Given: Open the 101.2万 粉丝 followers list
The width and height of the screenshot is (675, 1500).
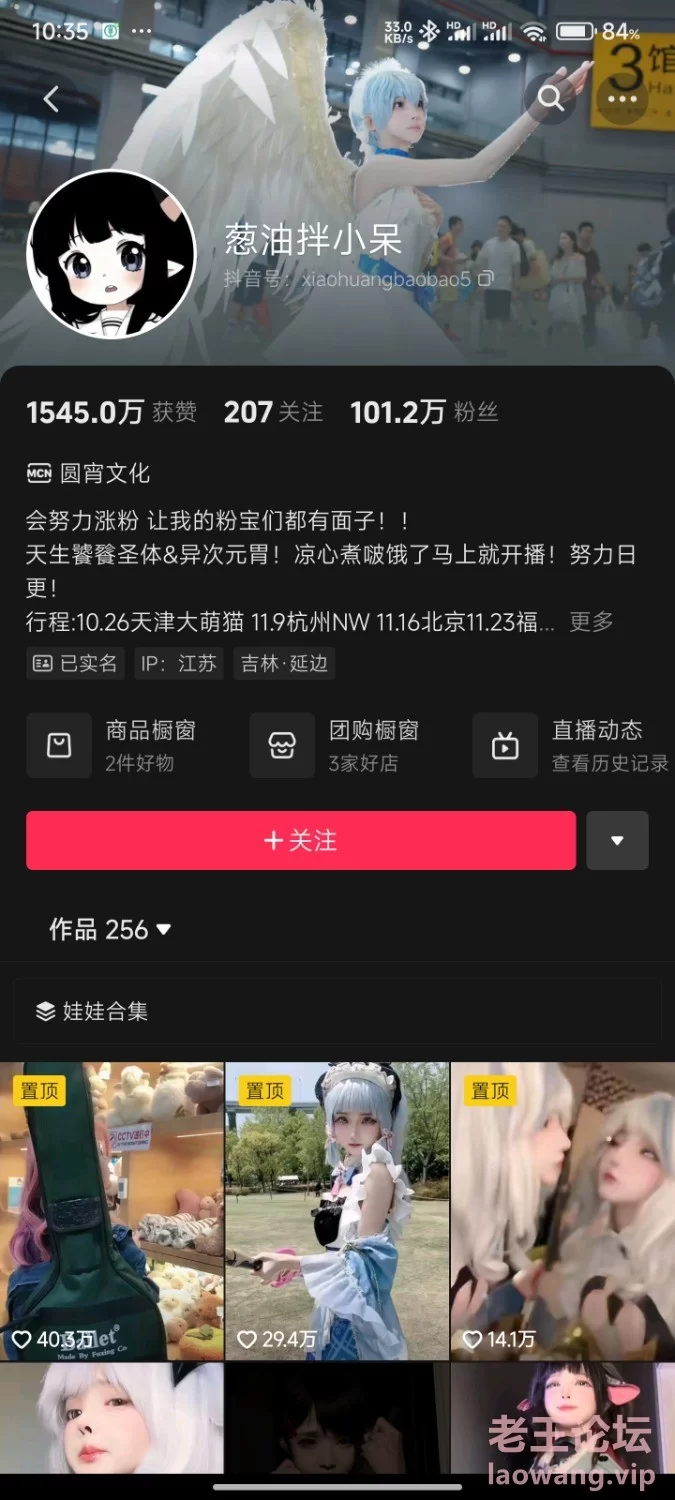Looking at the screenshot, I should (x=424, y=412).
